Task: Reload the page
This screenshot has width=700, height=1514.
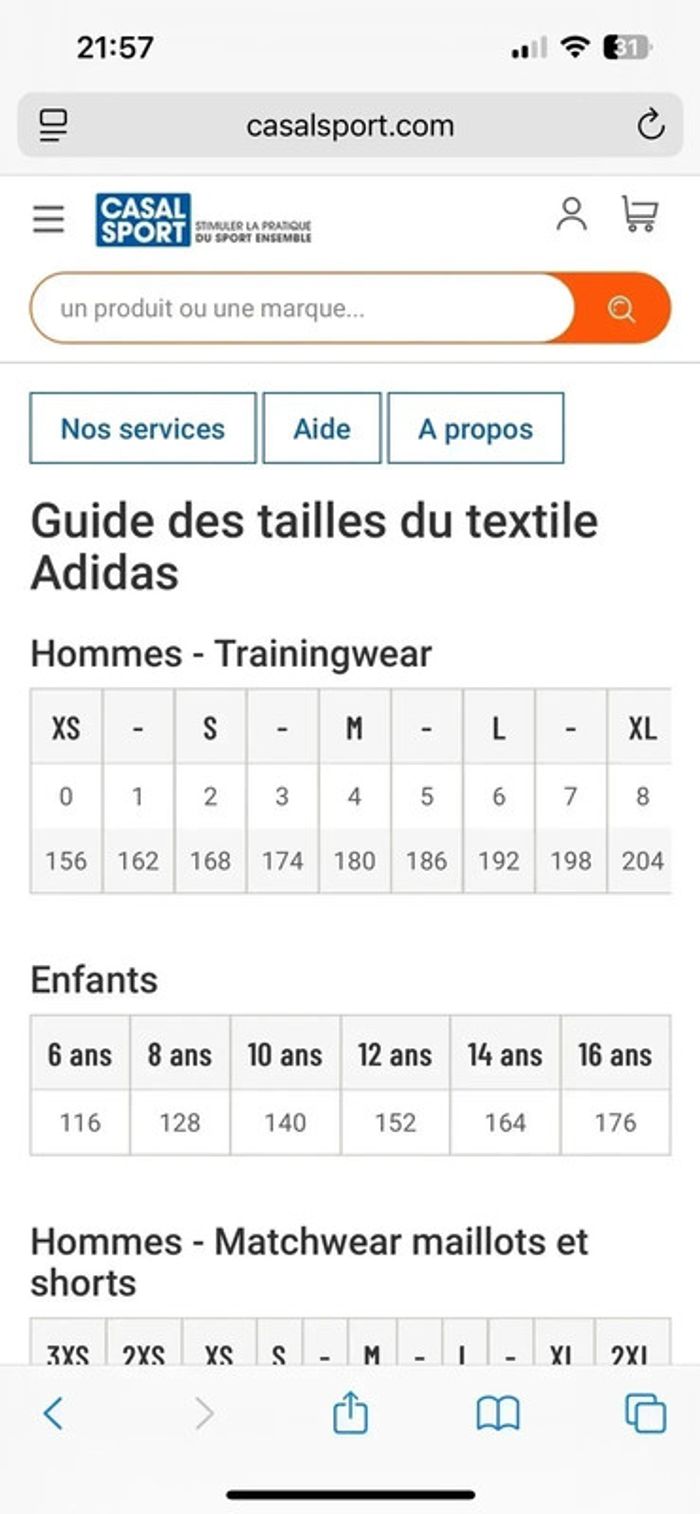Action: (650, 126)
